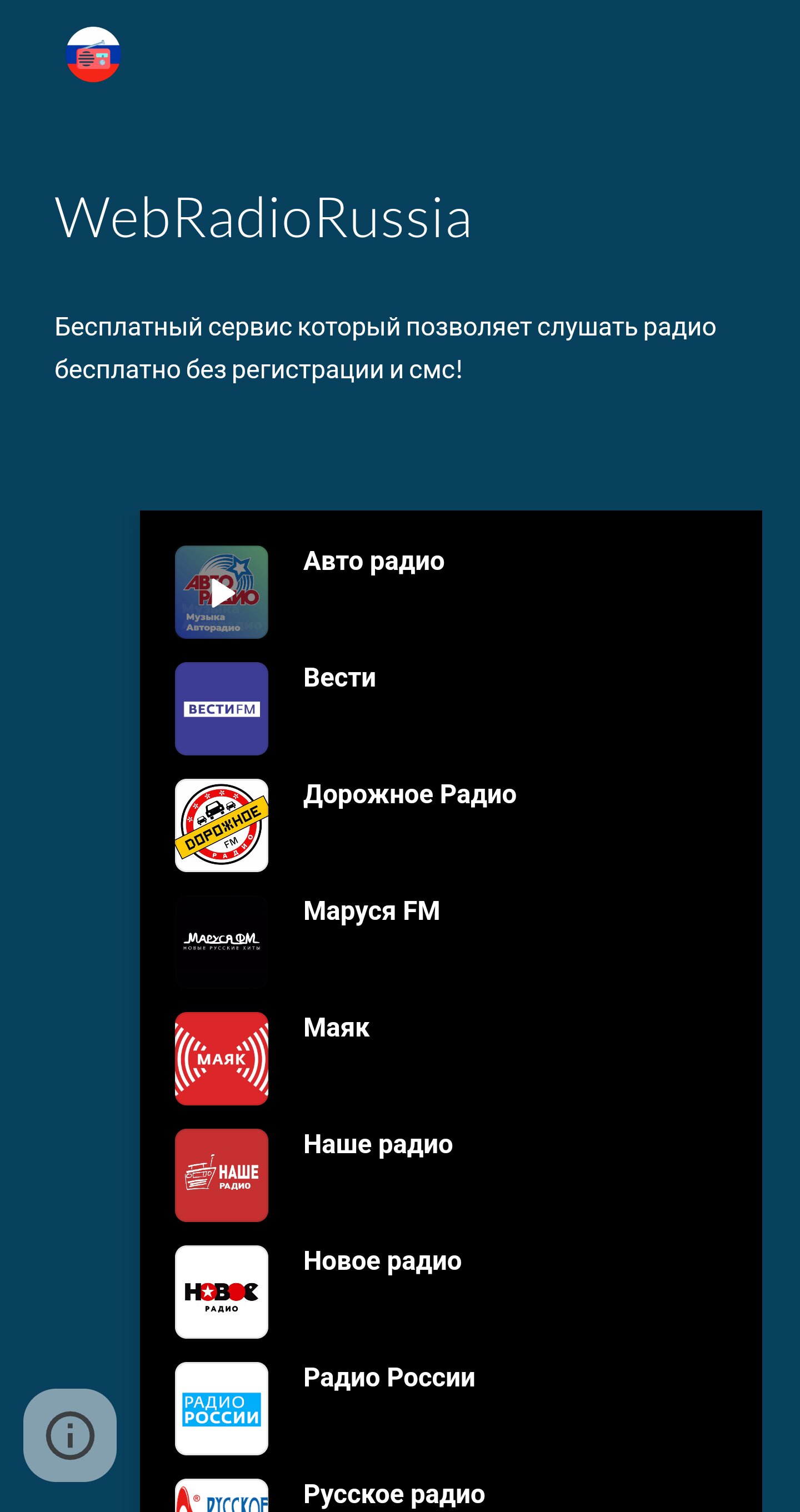
Task: Select Дорожное Радио from the list
Action: pyautogui.click(x=450, y=825)
